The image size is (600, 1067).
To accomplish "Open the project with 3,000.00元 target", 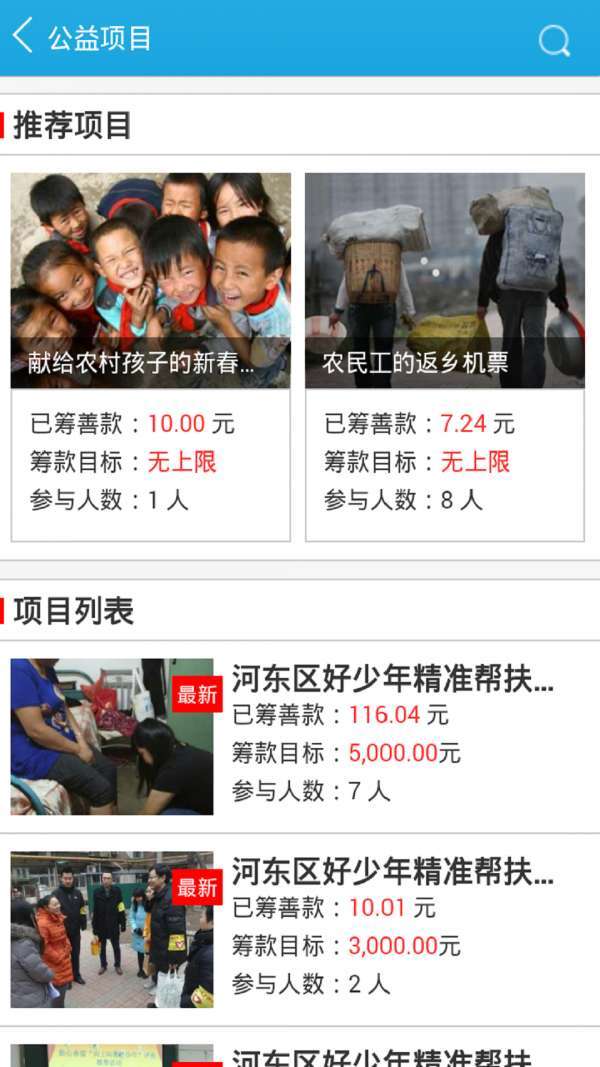I will coord(300,929).
